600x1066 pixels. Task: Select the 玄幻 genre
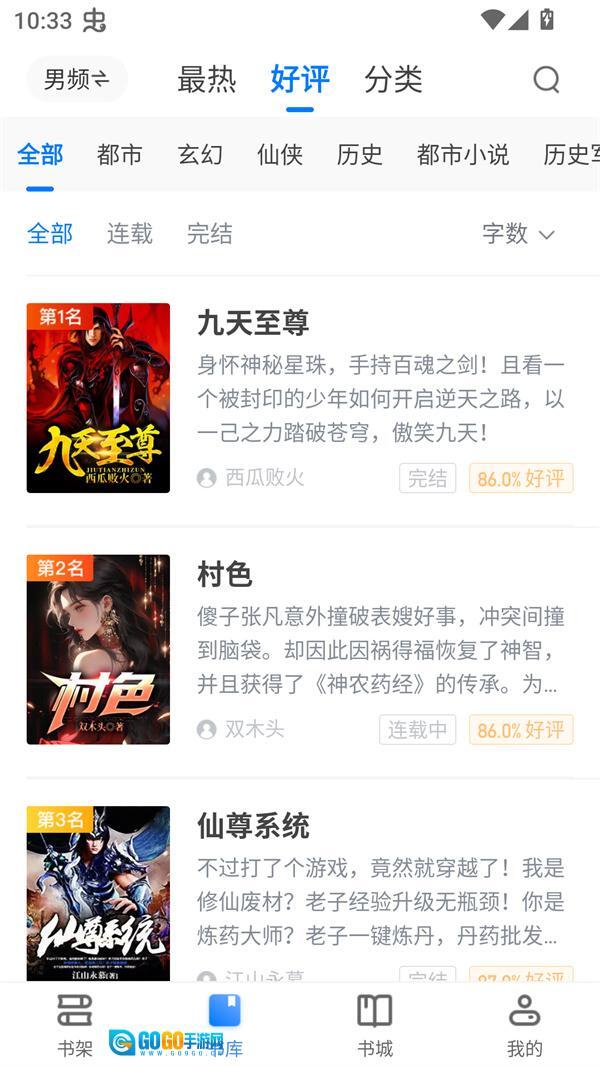[x=200, y=154]
